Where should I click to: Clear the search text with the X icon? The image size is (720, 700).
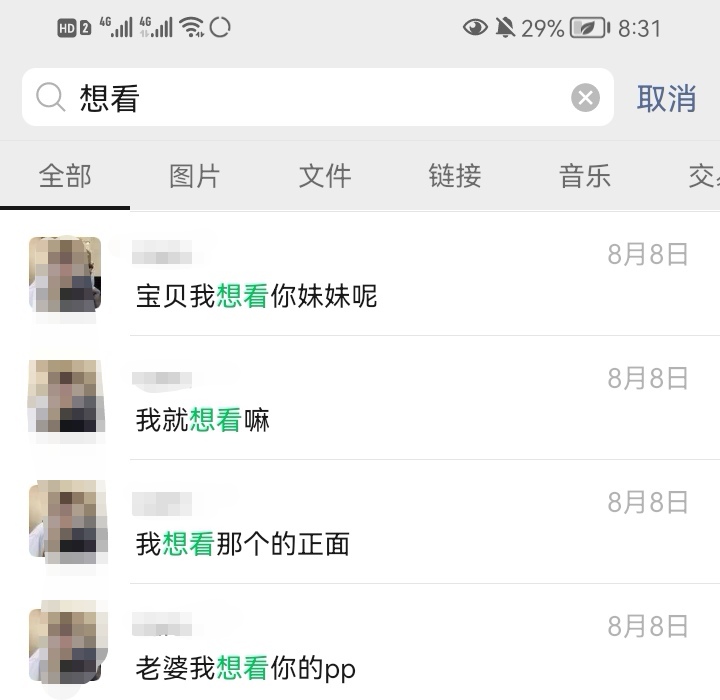585,98
